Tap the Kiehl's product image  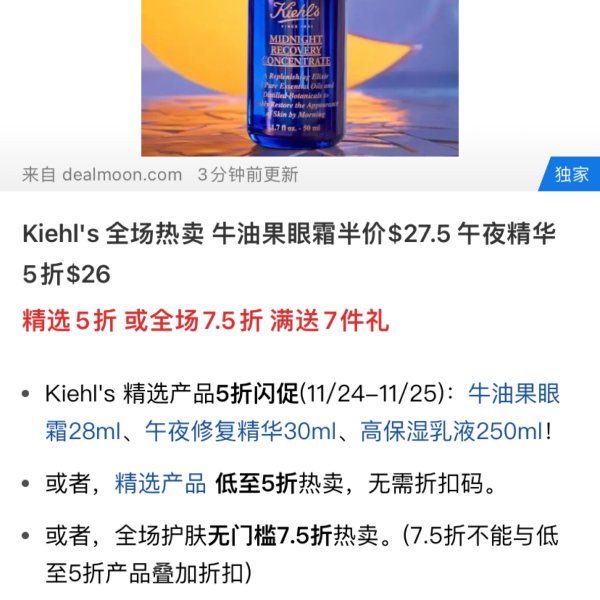pyautogui.click(x=300, y=75)
